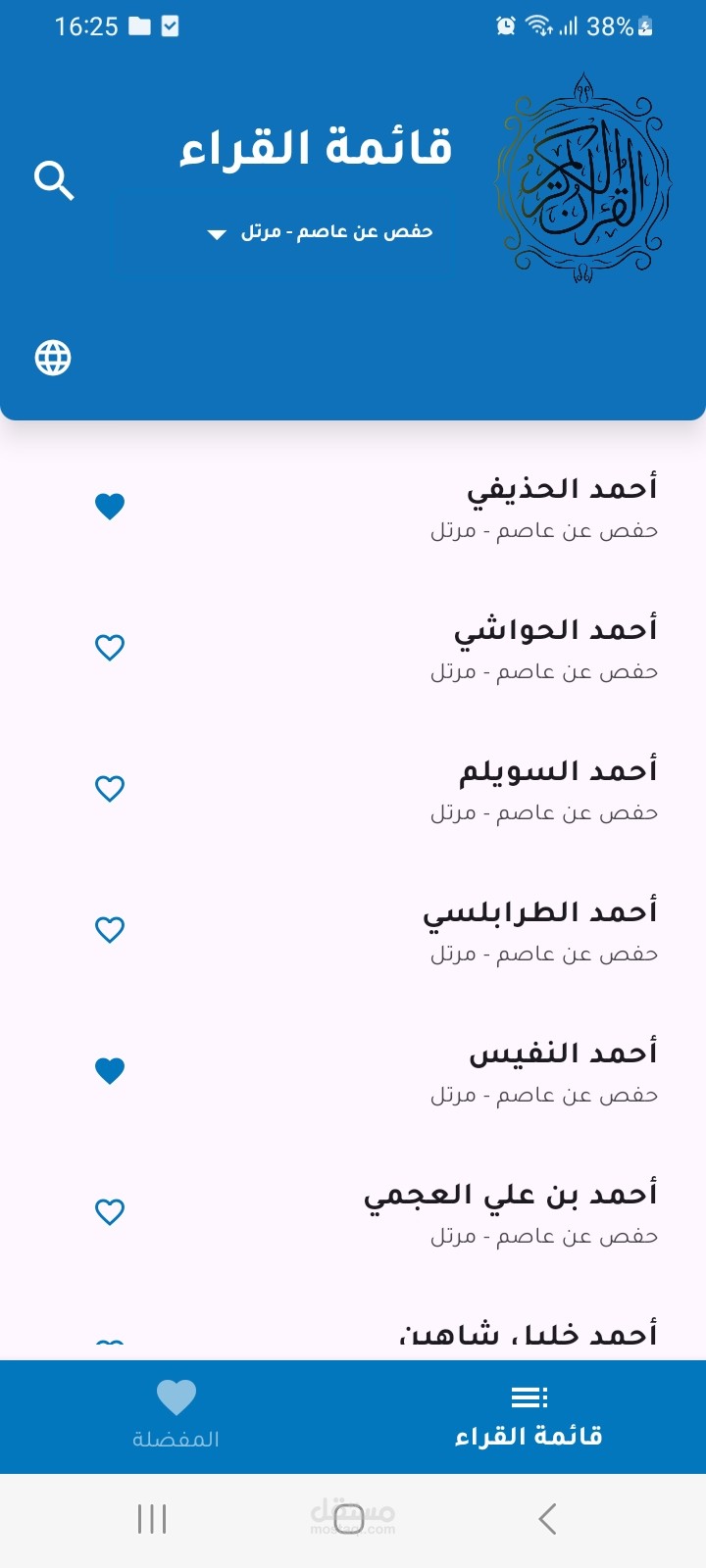This screenshot has width=706, height=1568.
Task: Open the search magnifier icon
Action: coord(54,180)
